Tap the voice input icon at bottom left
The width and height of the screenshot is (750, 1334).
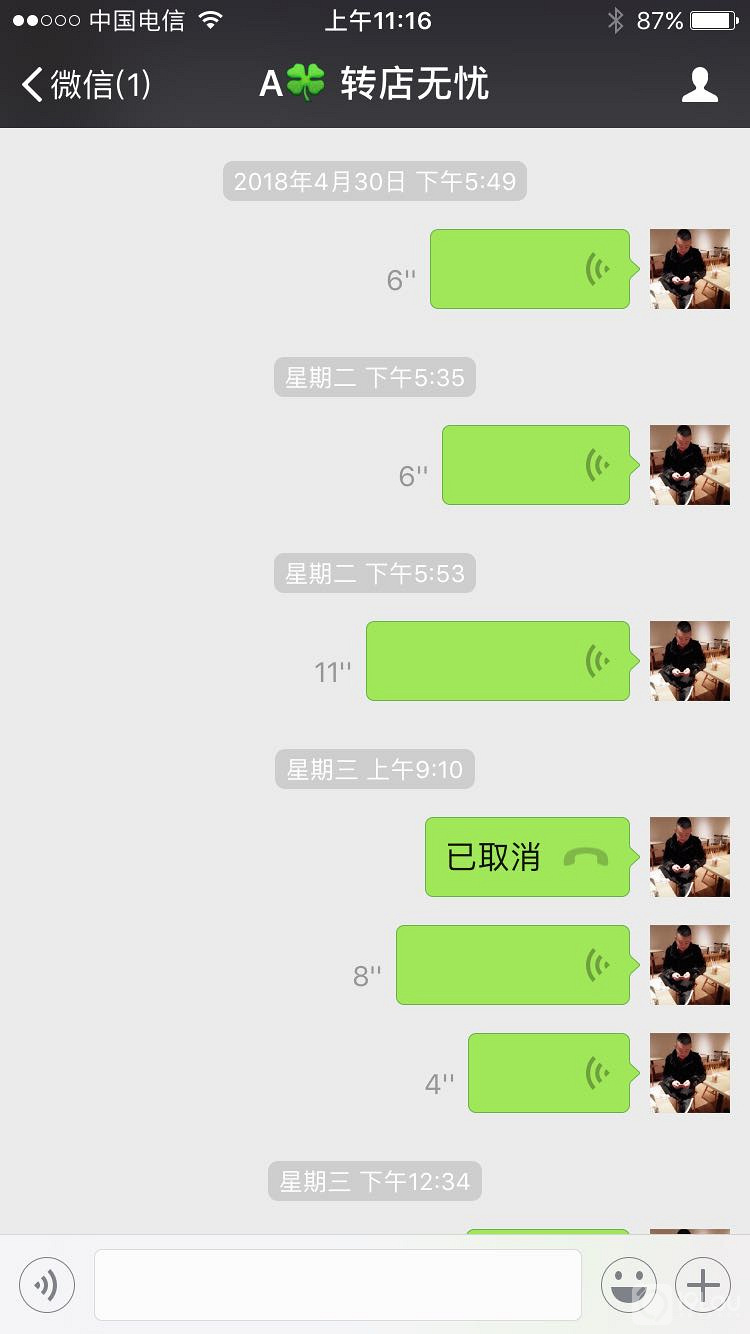click(46, 1284)
